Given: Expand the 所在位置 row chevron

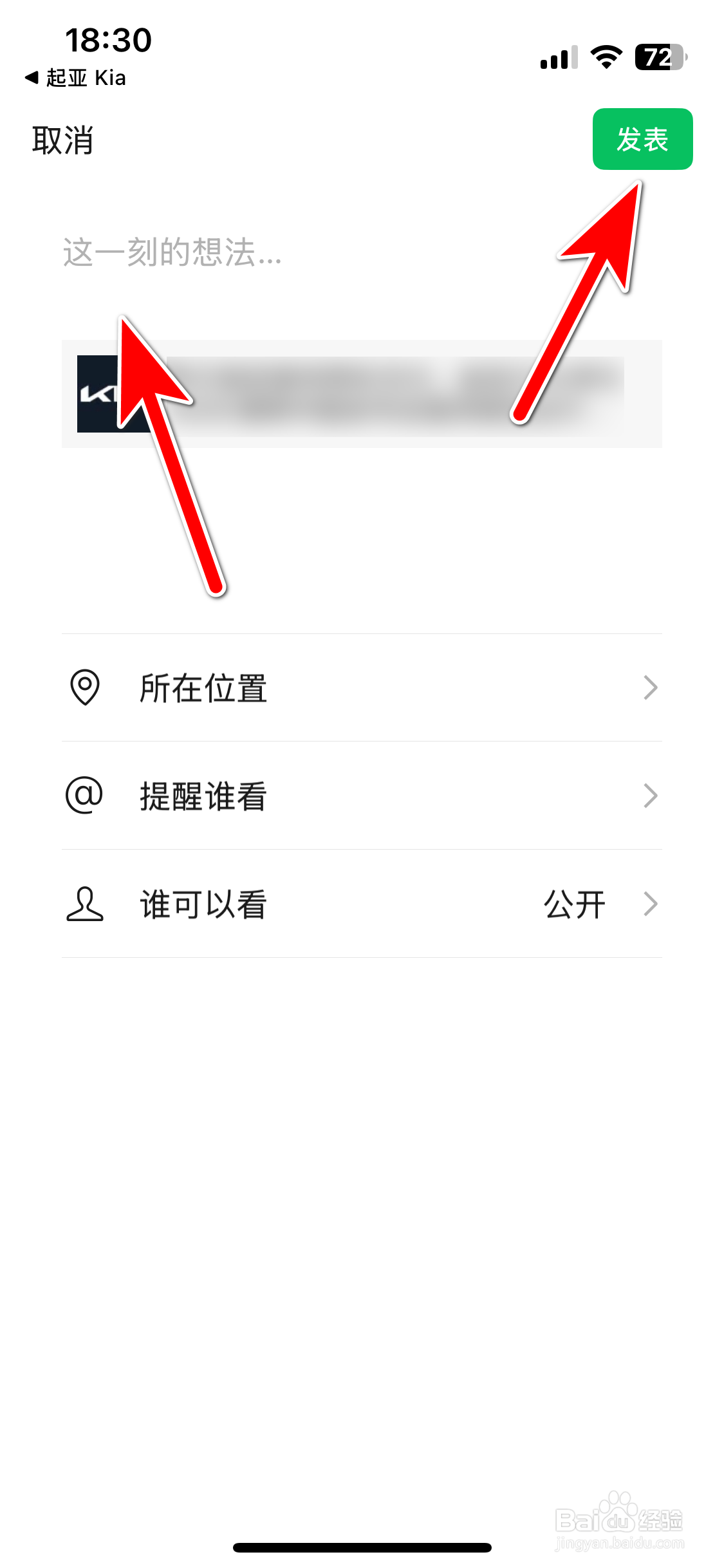Looking at the screenshot, I should tap(650, 688).
